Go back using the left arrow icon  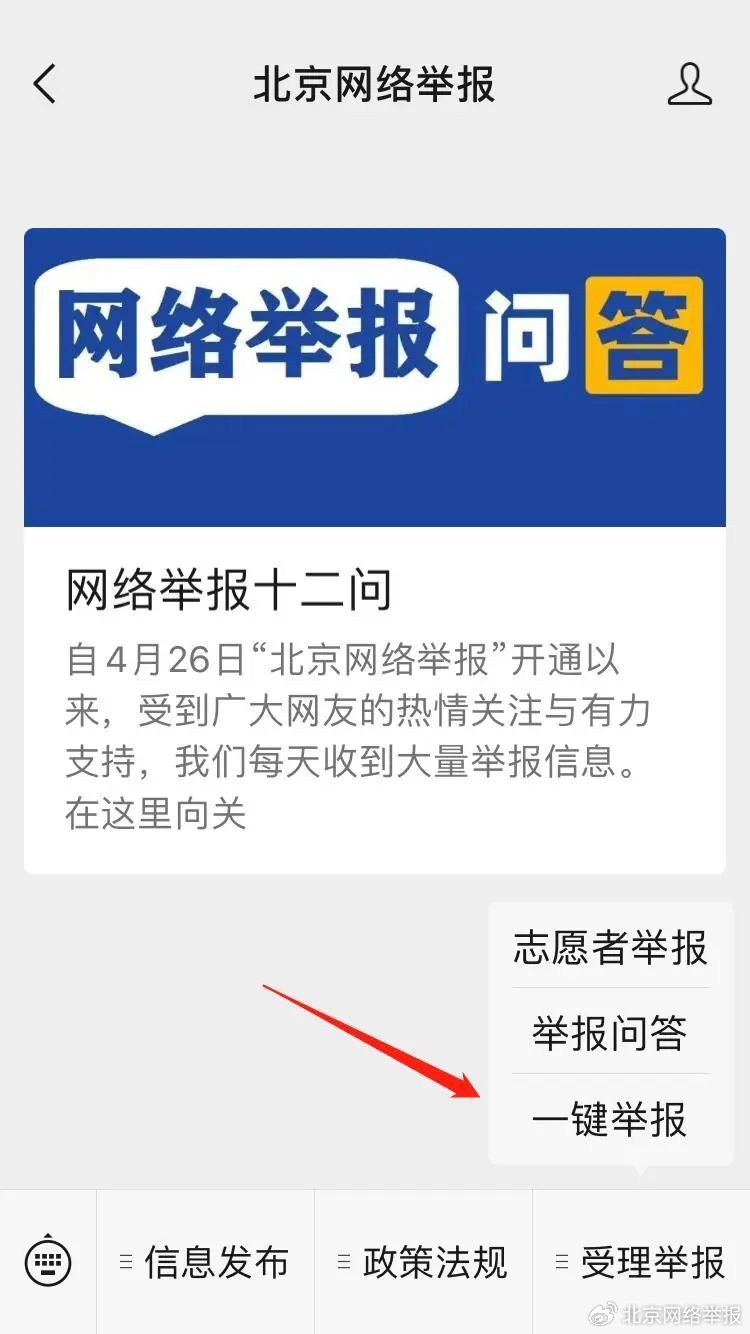45,85
